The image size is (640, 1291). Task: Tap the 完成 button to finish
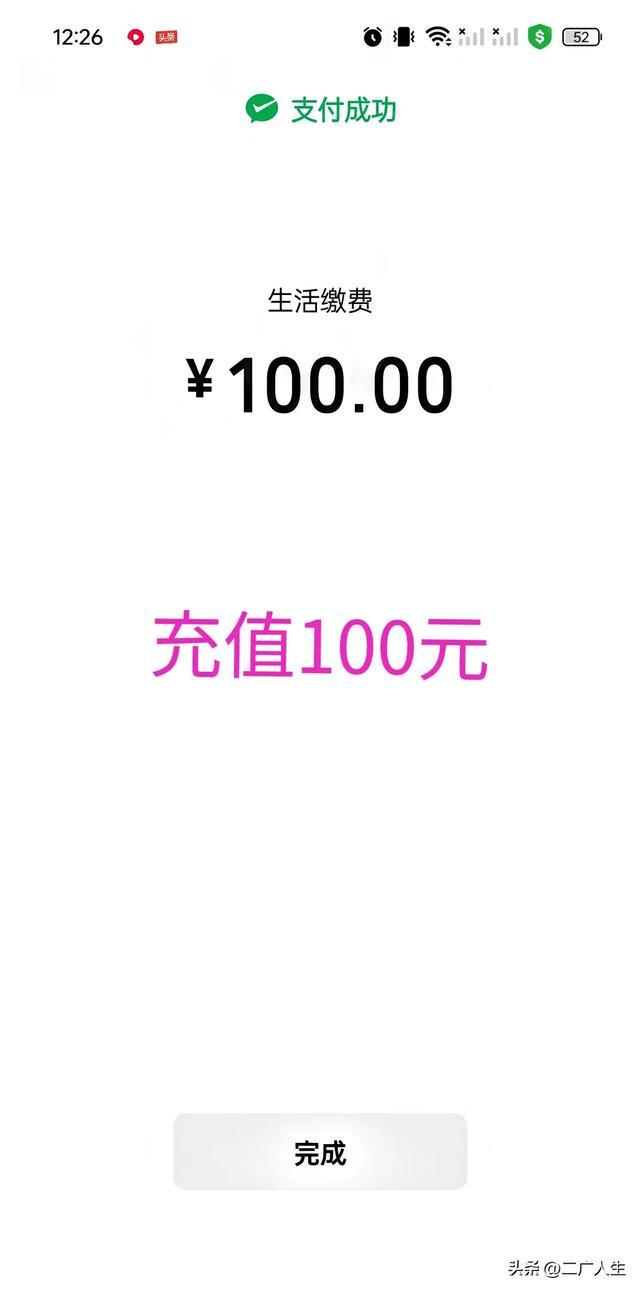tap(320, 1152)
